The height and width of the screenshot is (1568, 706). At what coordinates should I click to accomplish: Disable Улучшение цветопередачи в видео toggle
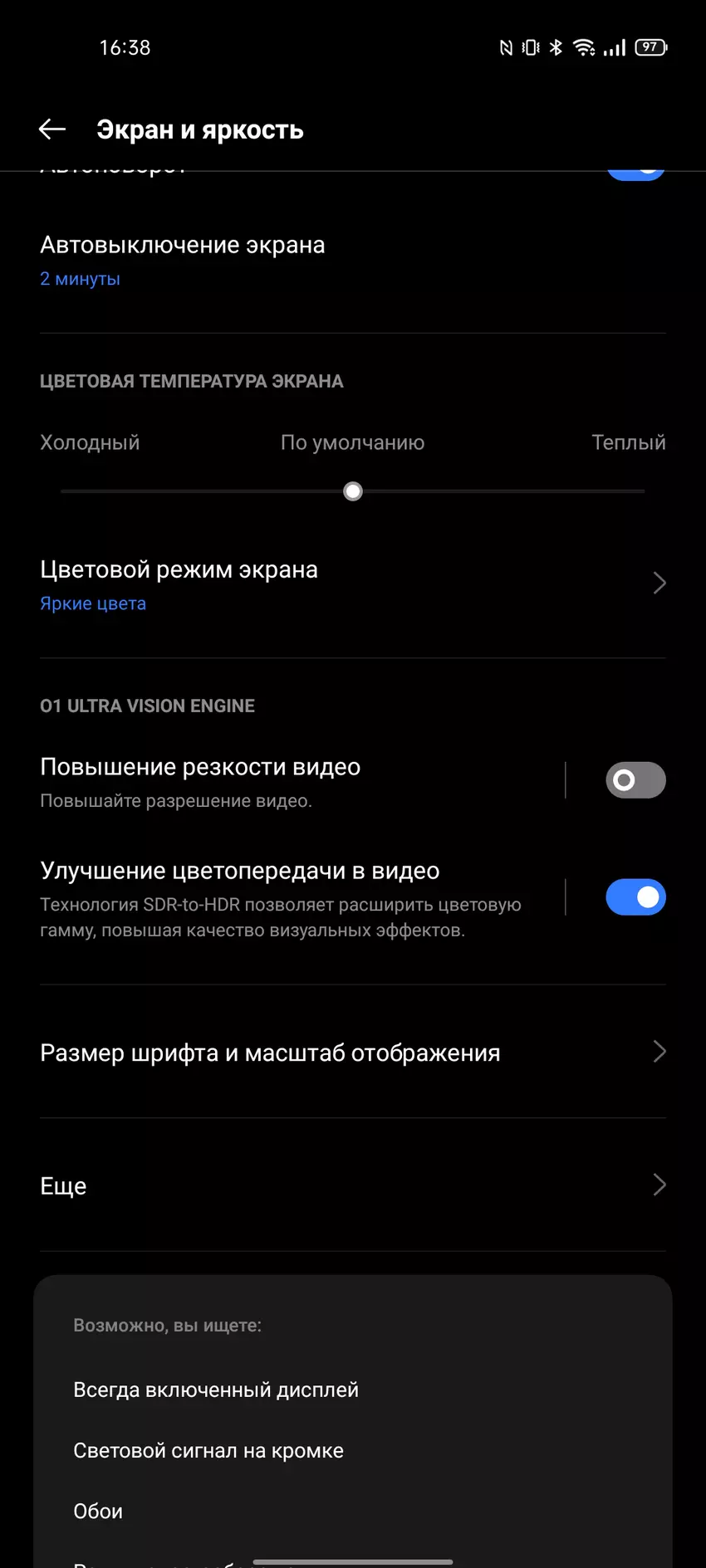tap(635, 897)
